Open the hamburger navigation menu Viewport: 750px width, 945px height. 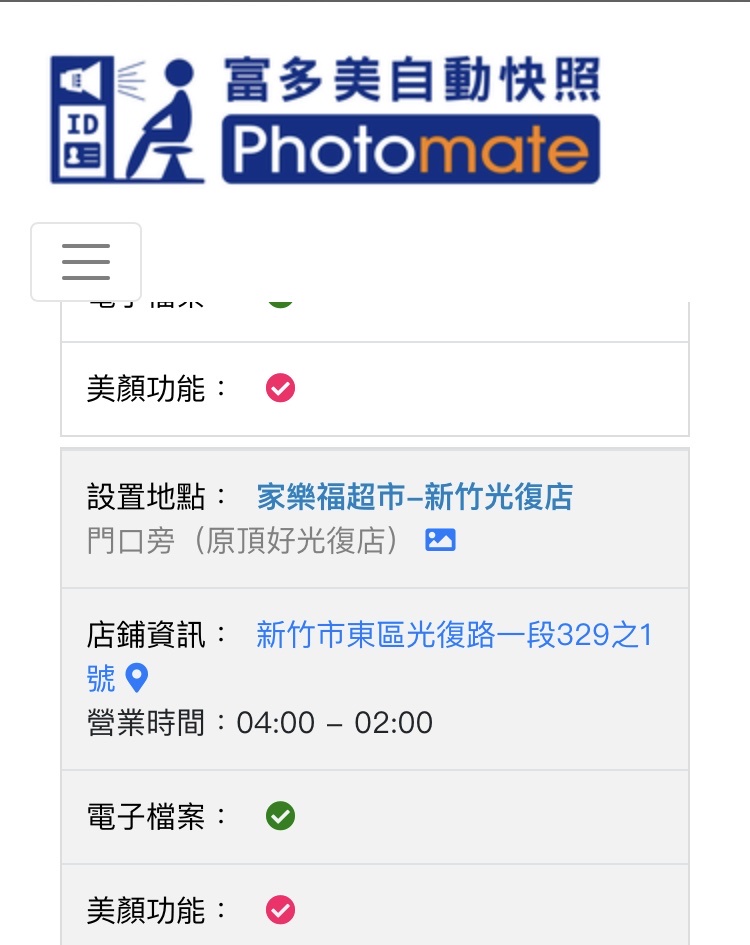tap(86, 262)
